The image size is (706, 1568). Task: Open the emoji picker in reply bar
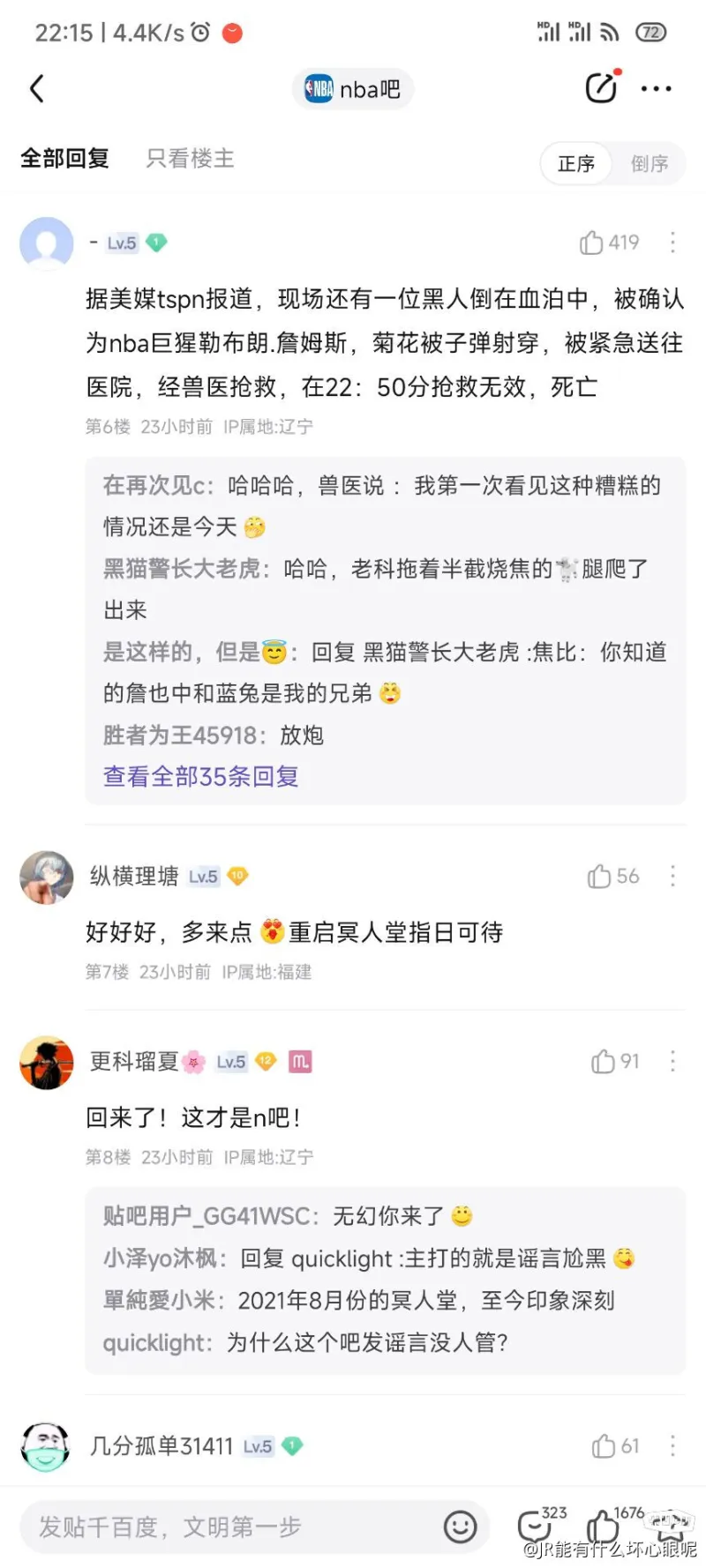[460, 1527]
